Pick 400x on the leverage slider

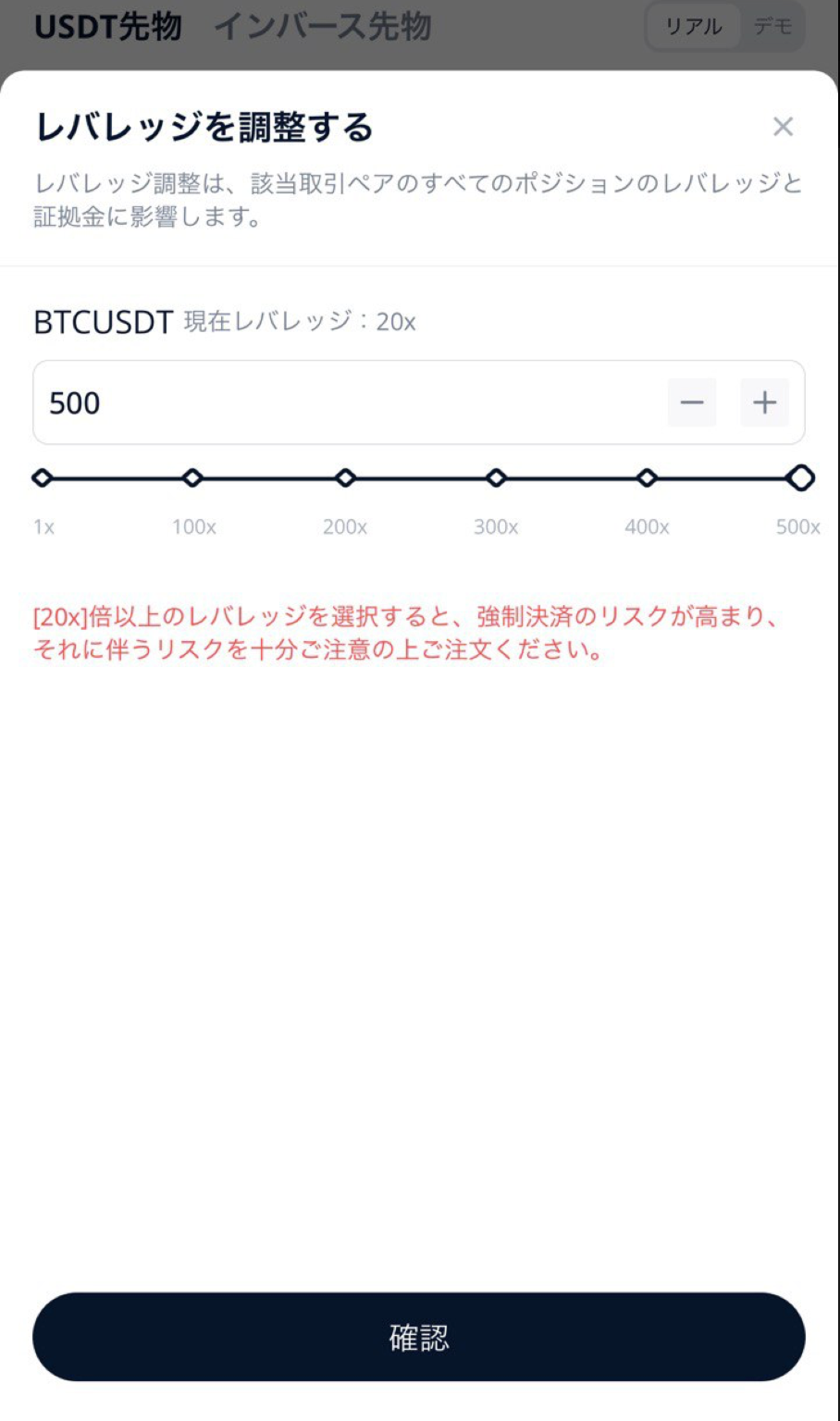(x=647, y=478)
